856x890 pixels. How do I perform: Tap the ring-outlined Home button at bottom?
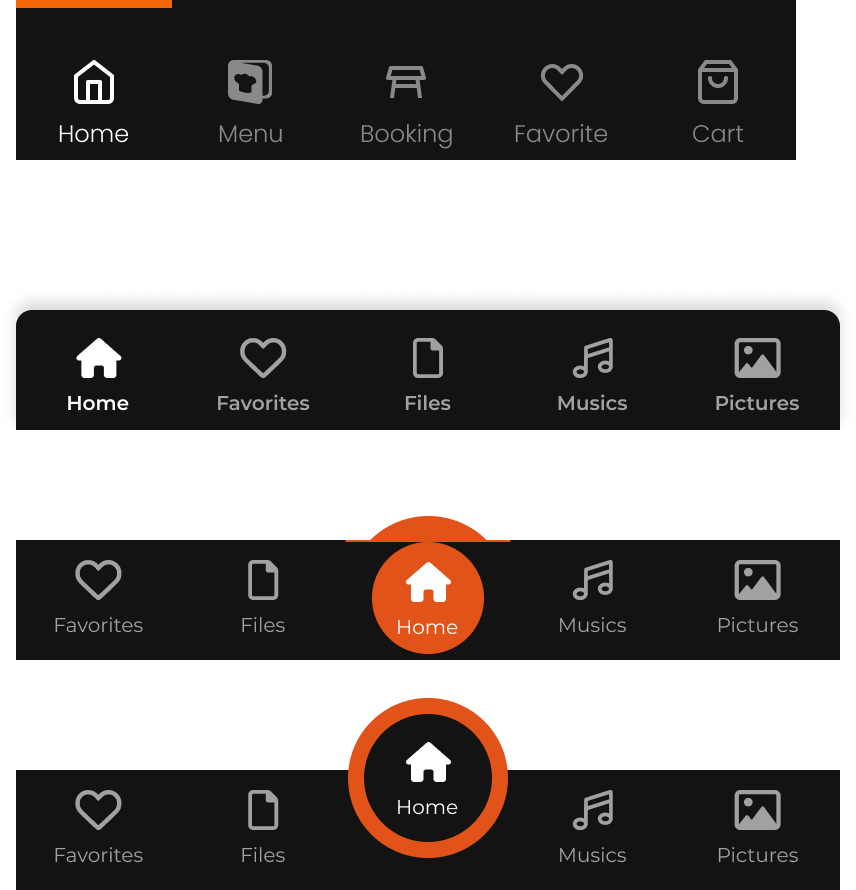click(428, 775)
